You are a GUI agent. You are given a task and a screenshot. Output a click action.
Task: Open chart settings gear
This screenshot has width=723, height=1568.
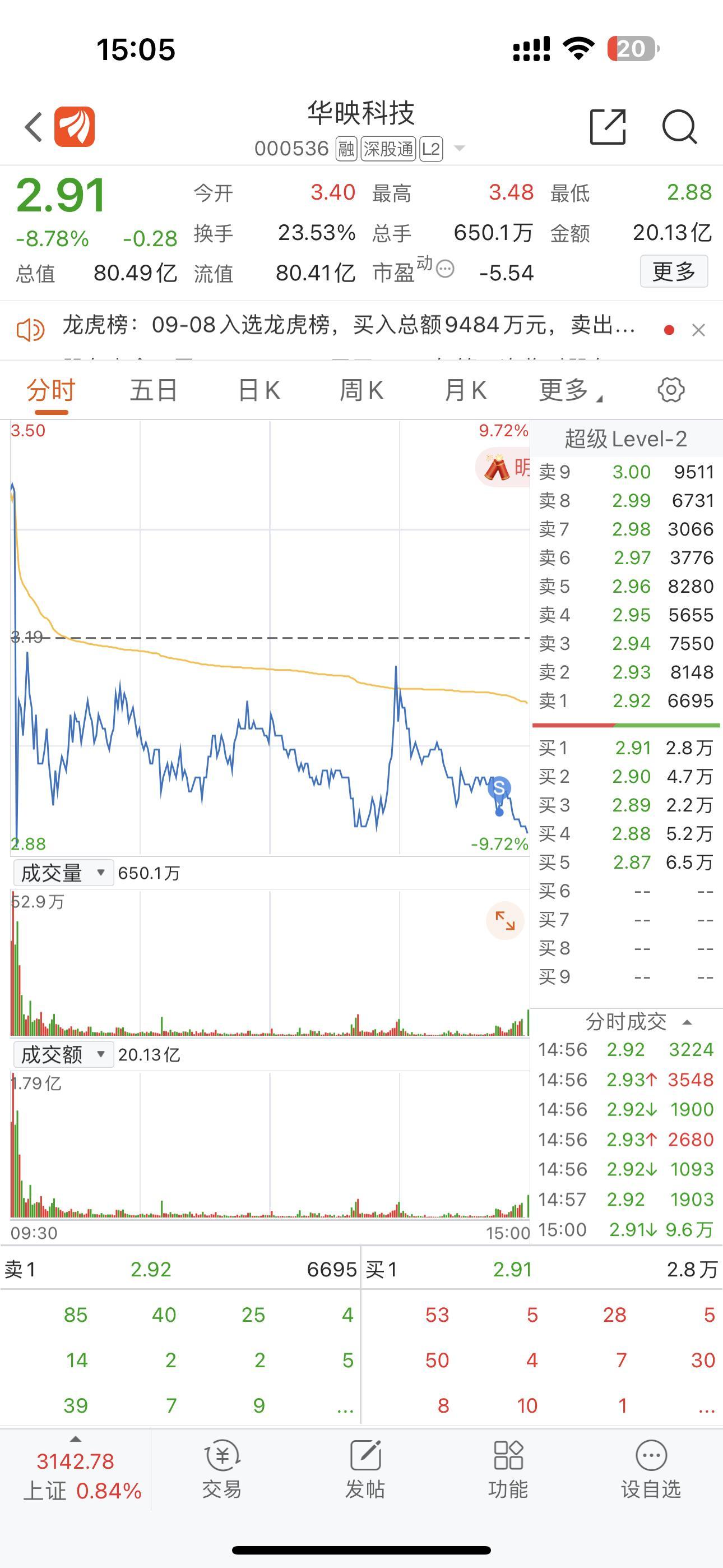[x=671, y=390]
